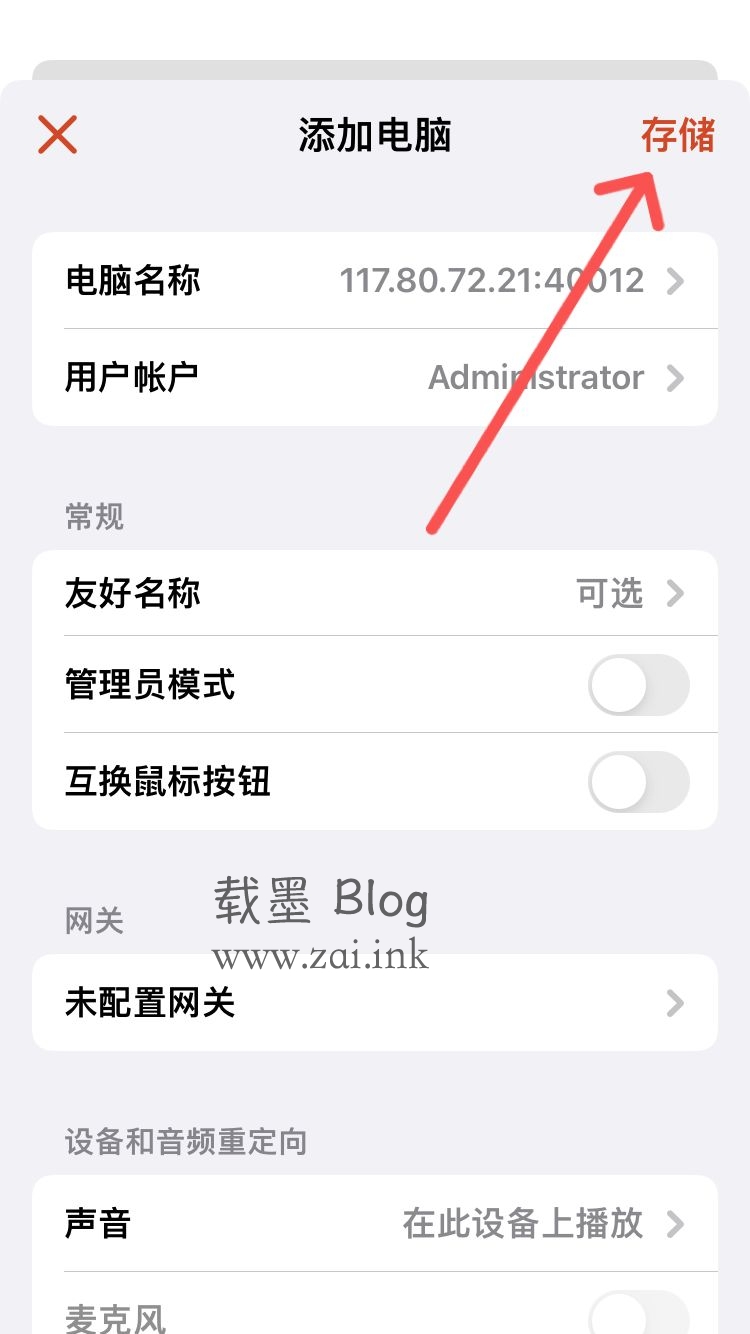750x1334 pixels.
Task: Expand the 用户帐户 row chevron
Action: (676, 378)
